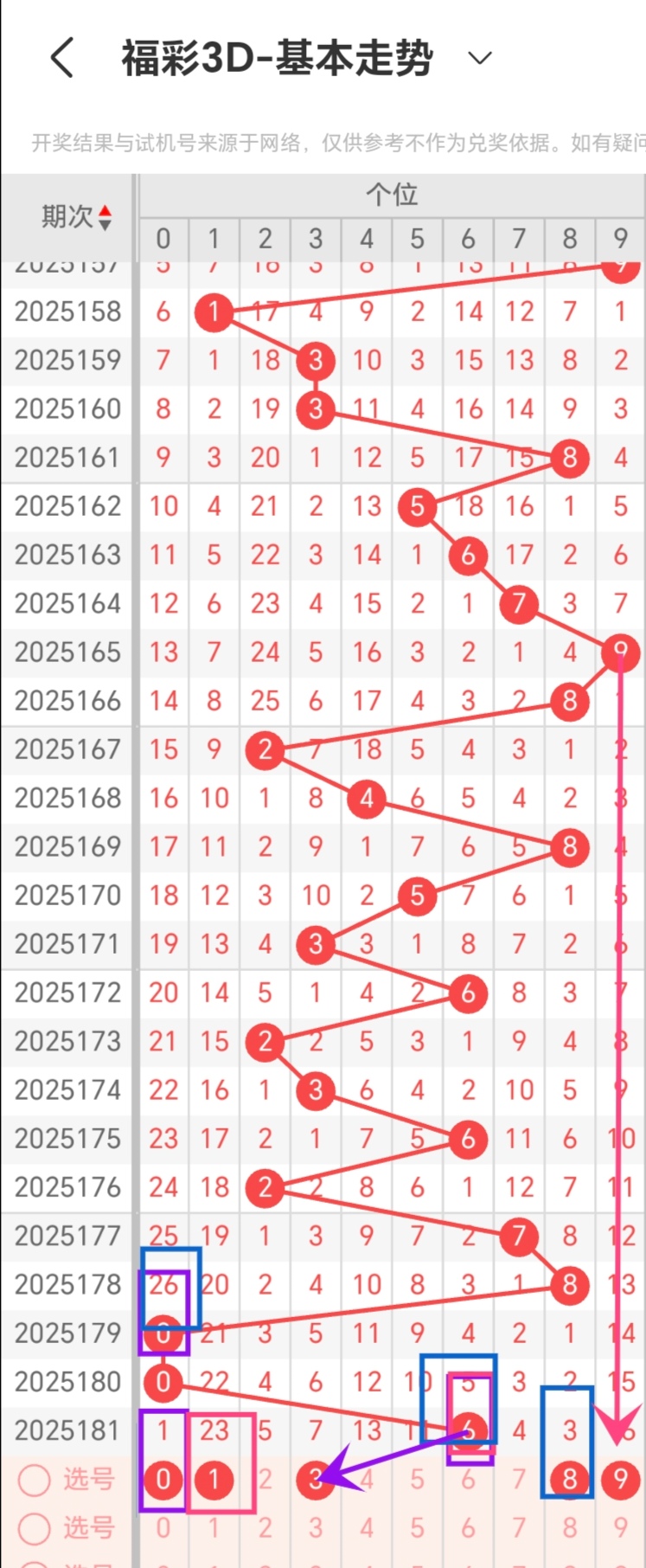The image size is (646, 1568).
Task: Expand the 福彩3D-基本走势 chart type dropdown
Action: [479, 59]
